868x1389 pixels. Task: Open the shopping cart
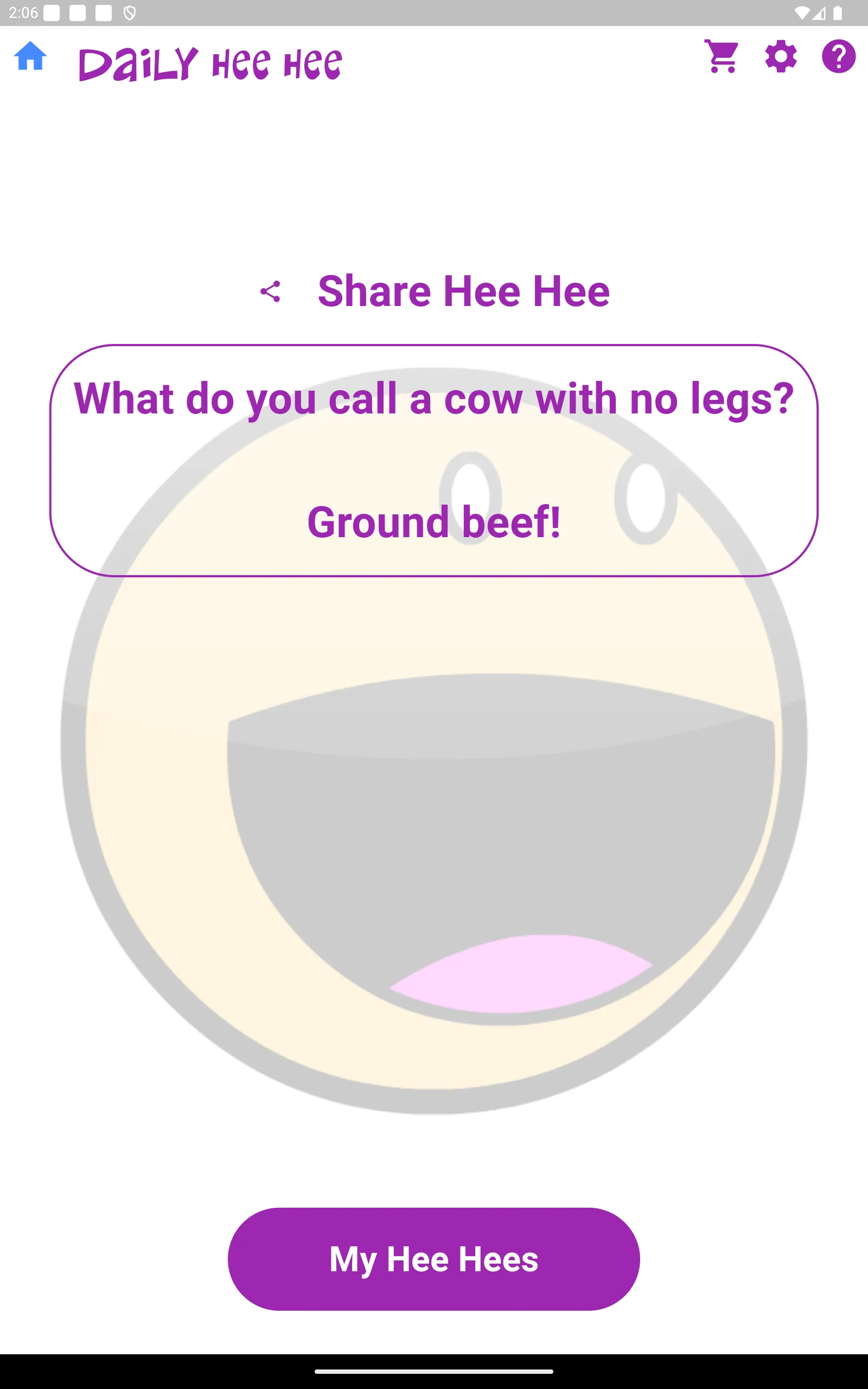(722, 56)
